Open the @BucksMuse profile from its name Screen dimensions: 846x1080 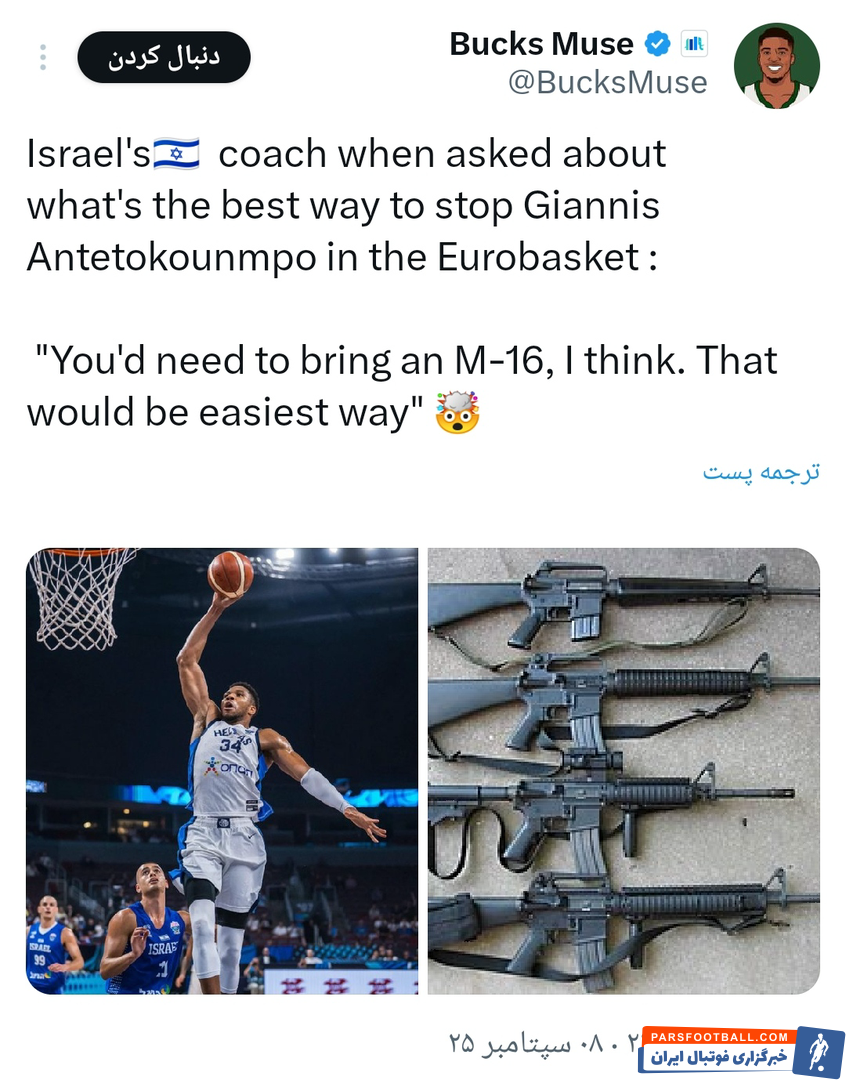point(541,44)
